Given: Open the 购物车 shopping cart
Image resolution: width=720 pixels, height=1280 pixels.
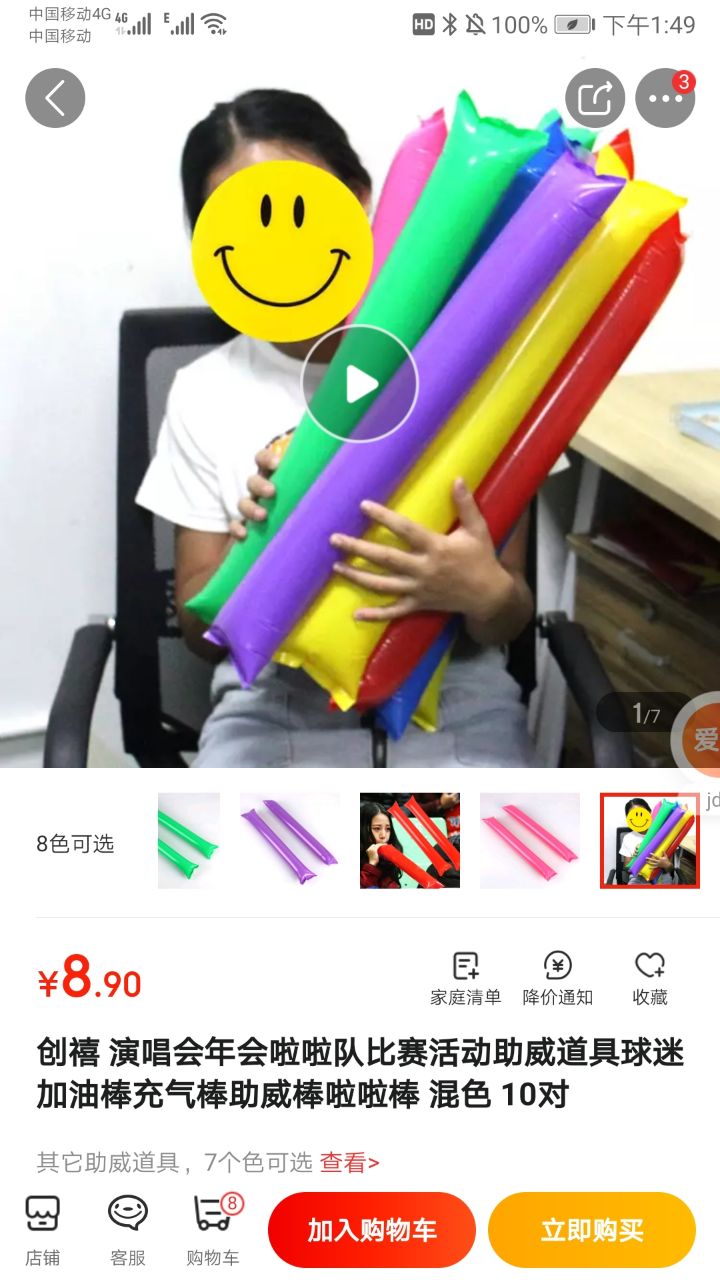Looking at the screenshot, I should pos(213,1230).
